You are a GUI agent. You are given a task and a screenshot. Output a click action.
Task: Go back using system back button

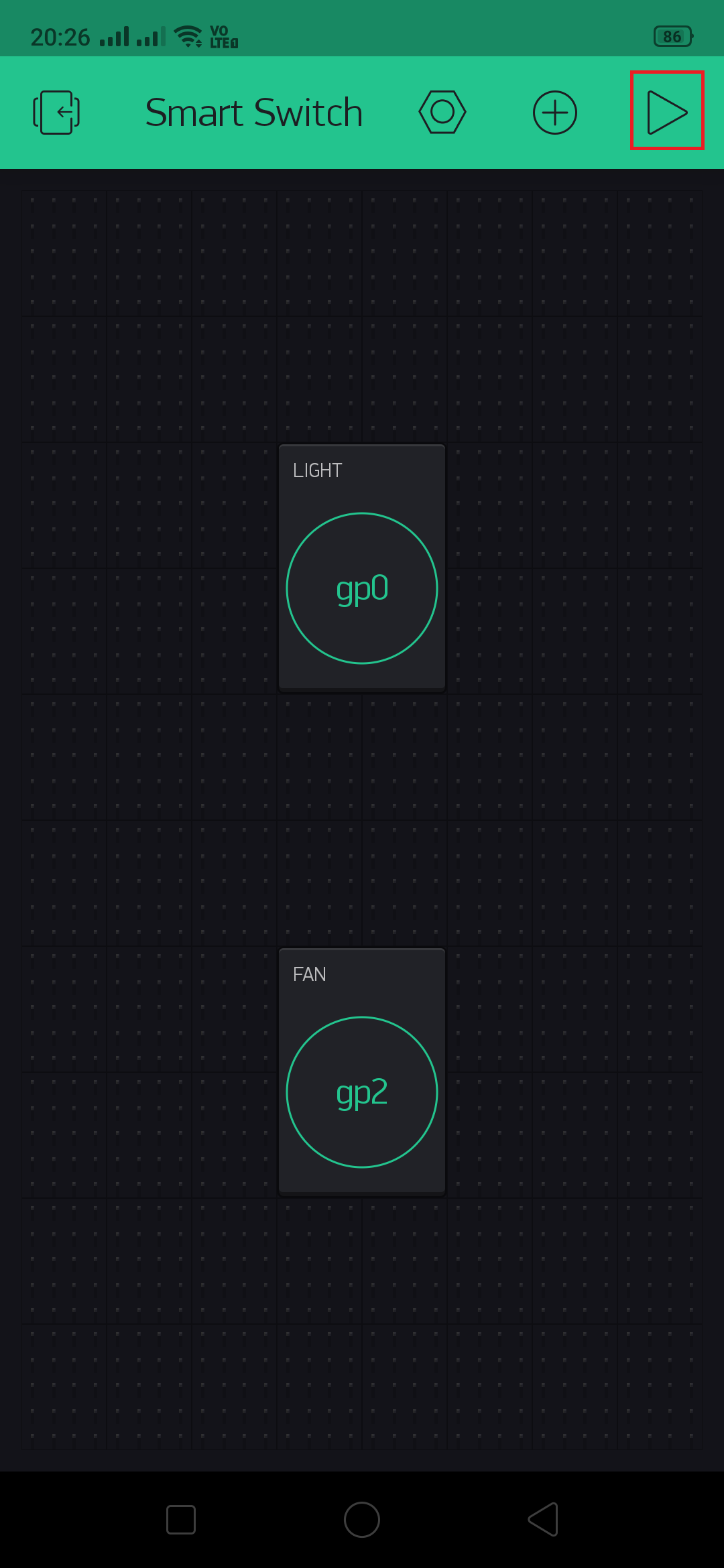[x=543, y=1519]
